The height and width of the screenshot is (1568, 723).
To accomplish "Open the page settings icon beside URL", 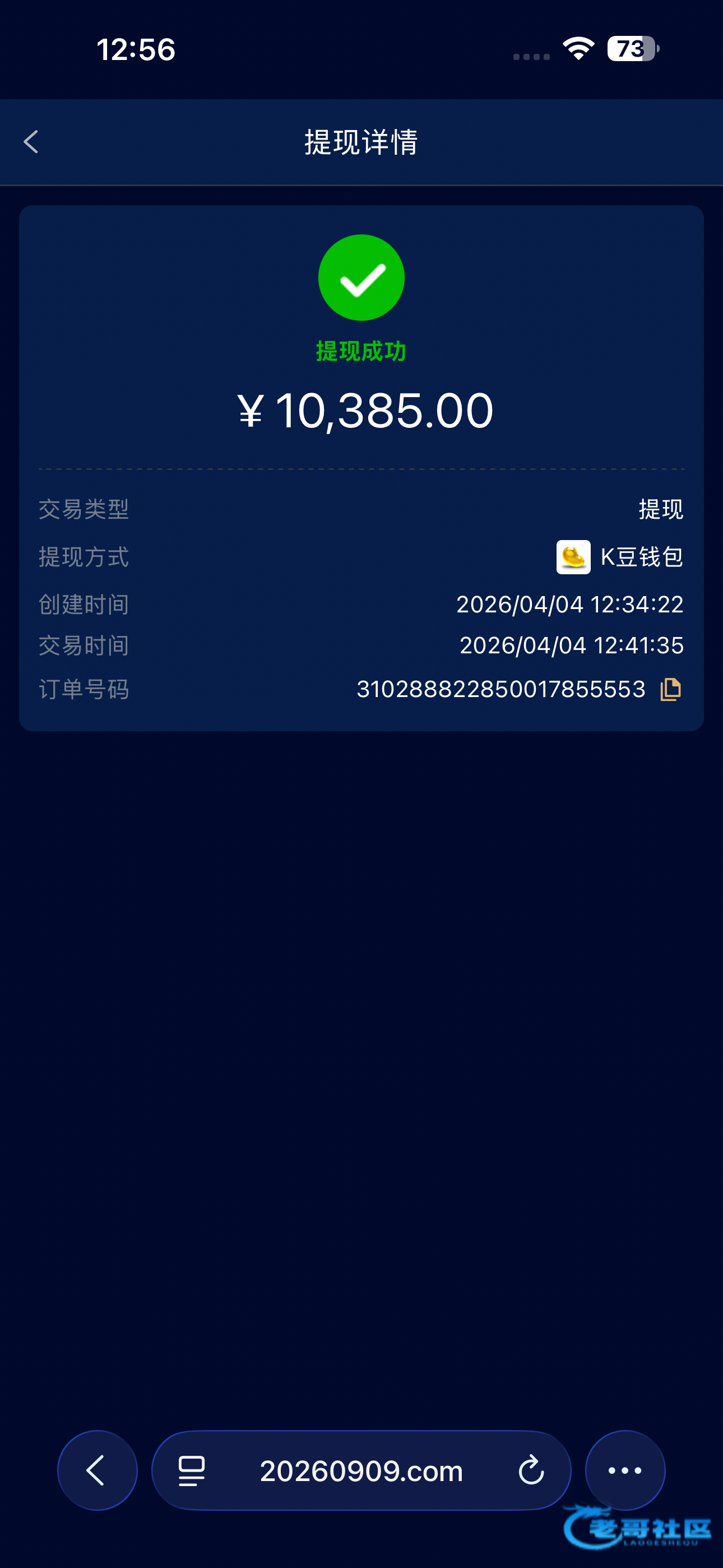I will coord(192,1471).
